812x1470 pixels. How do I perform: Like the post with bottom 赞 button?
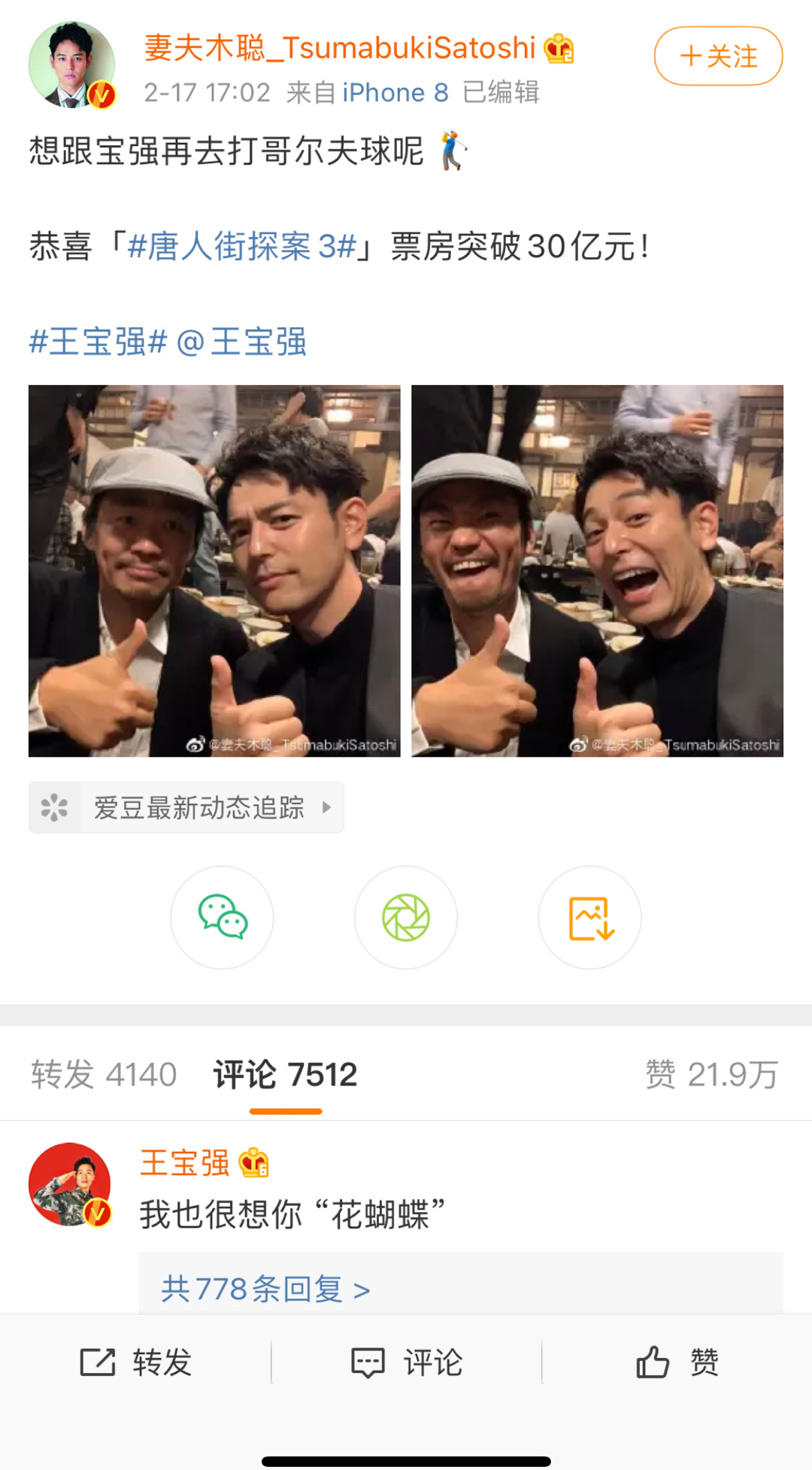(x=677, y=1362)
